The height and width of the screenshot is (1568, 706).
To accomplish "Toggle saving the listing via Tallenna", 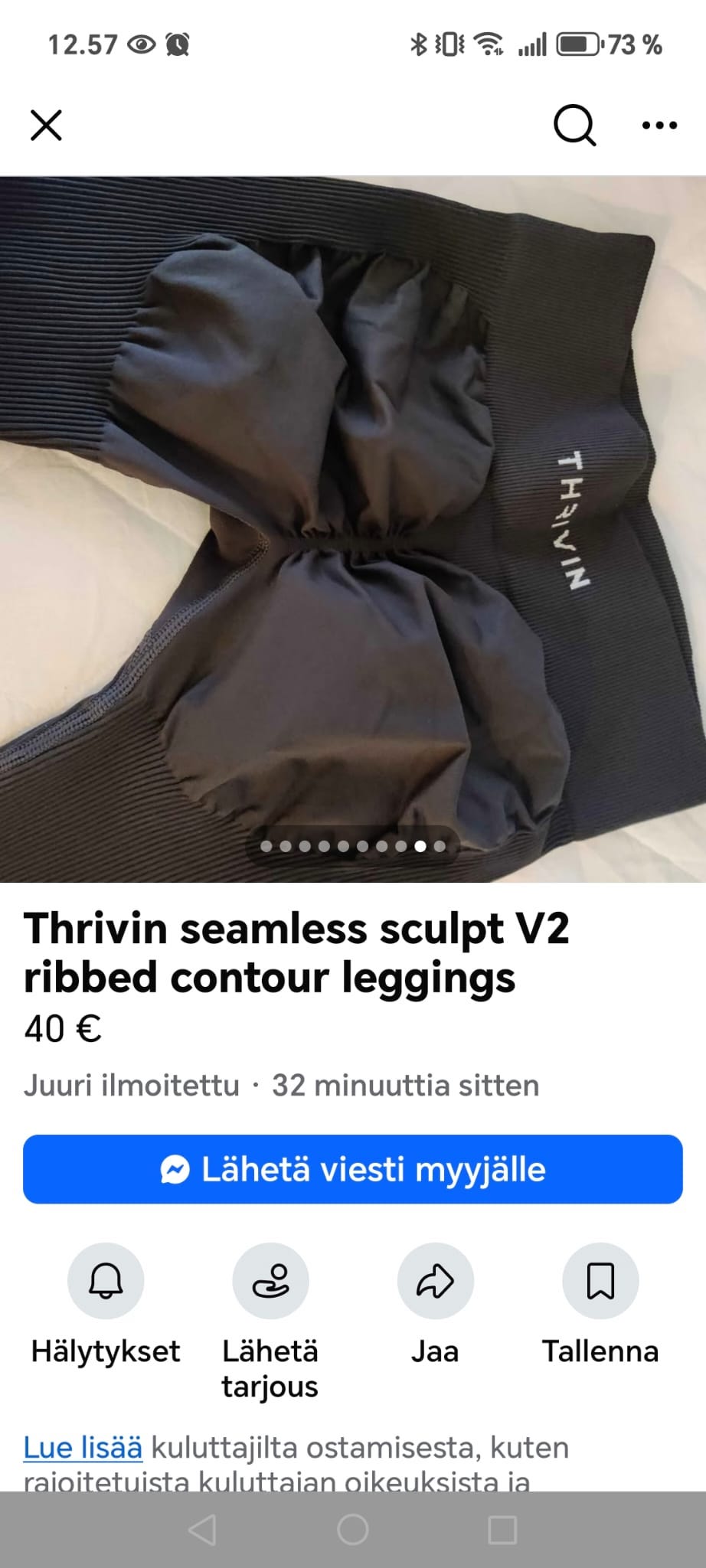I will (602, 1281).
